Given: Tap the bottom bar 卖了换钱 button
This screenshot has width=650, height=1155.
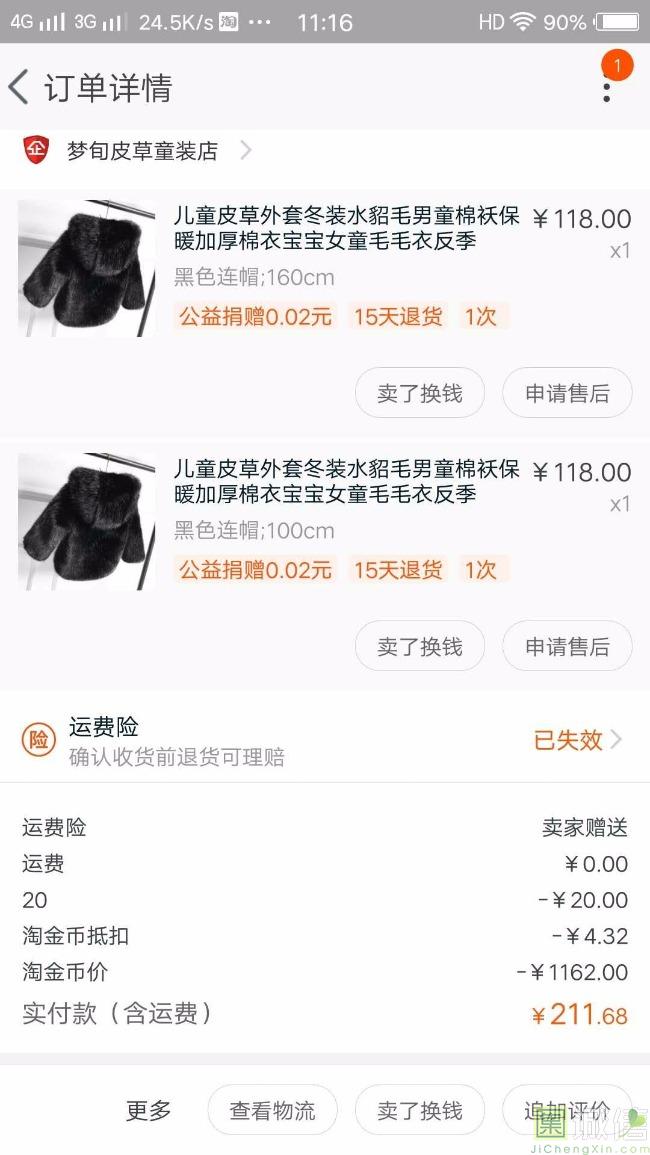Looking at the screenshot, I should click(x=420, y=1110).
